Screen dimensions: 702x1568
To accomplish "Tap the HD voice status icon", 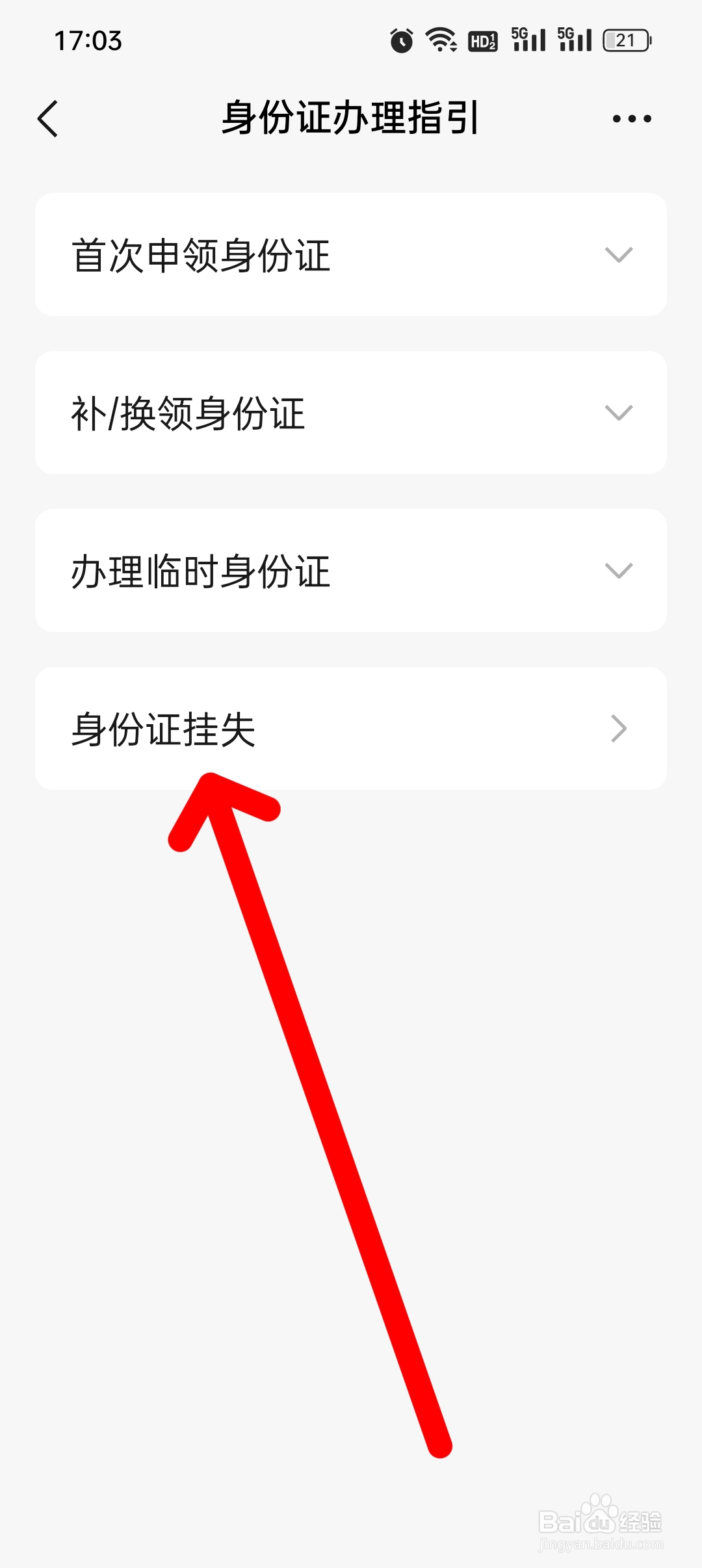I will pos(484,41).
